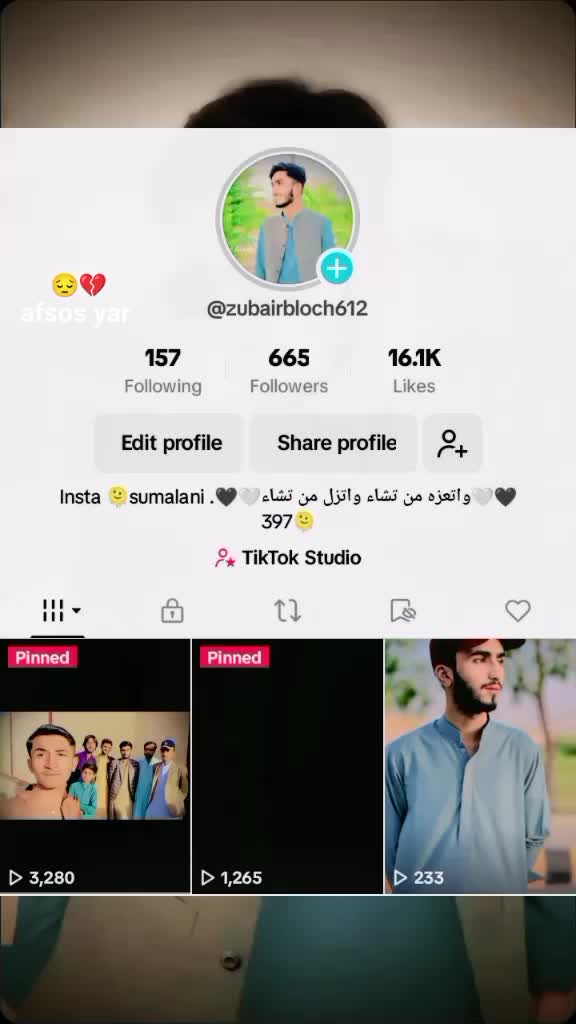The image size is (576, 1024).
Task: Switch to the reposts tab
Action: click(287, 611)
